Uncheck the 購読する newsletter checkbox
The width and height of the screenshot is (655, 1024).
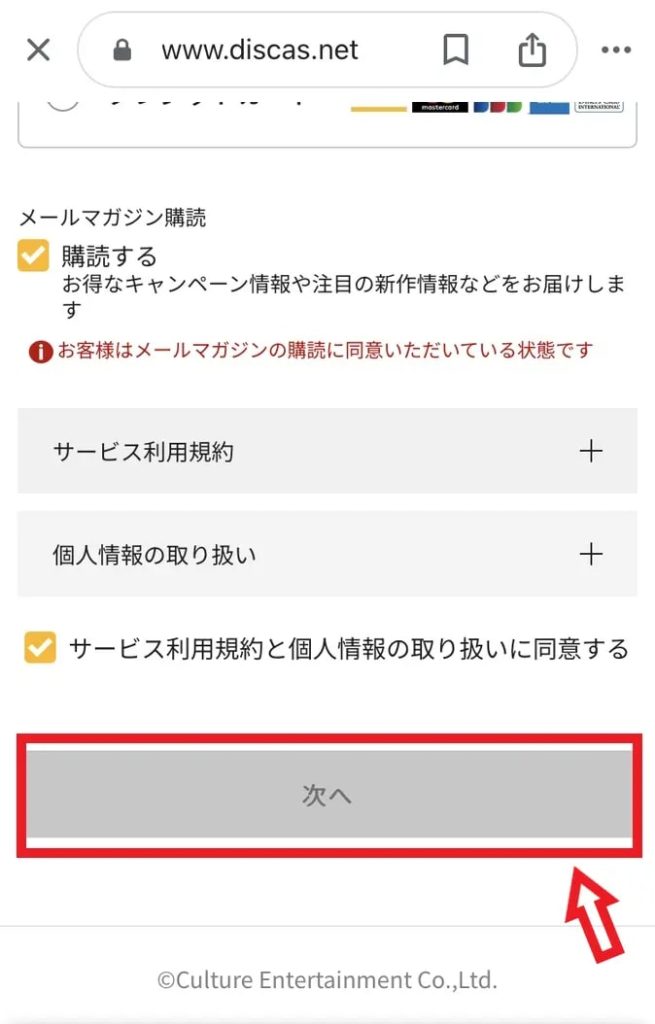34,258
